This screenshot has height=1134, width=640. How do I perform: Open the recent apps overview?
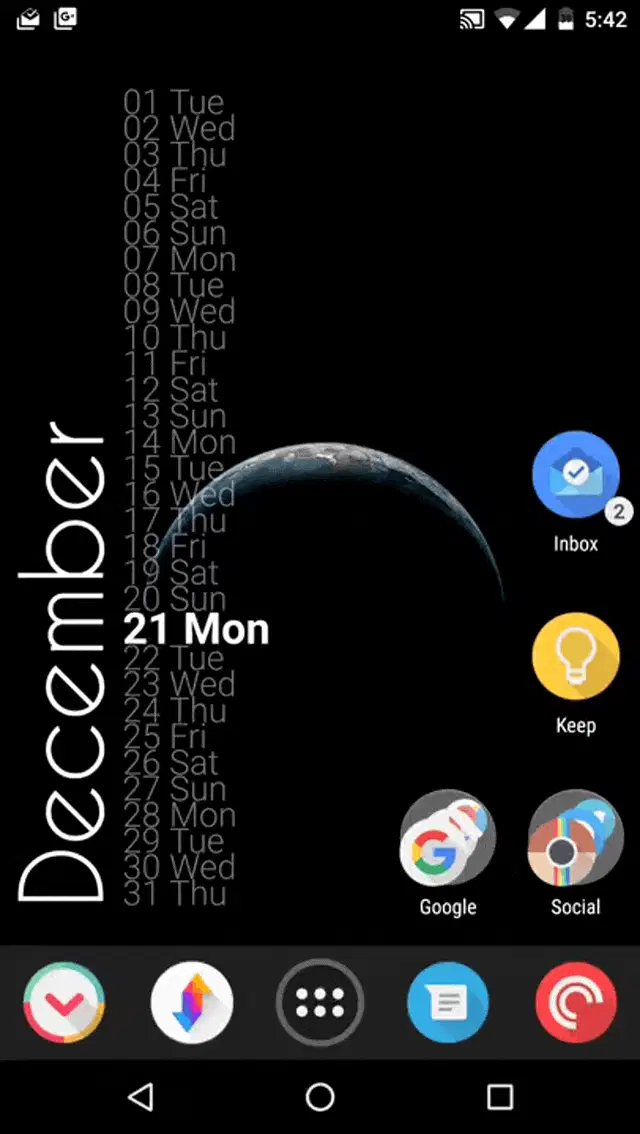click(499, 1097)
